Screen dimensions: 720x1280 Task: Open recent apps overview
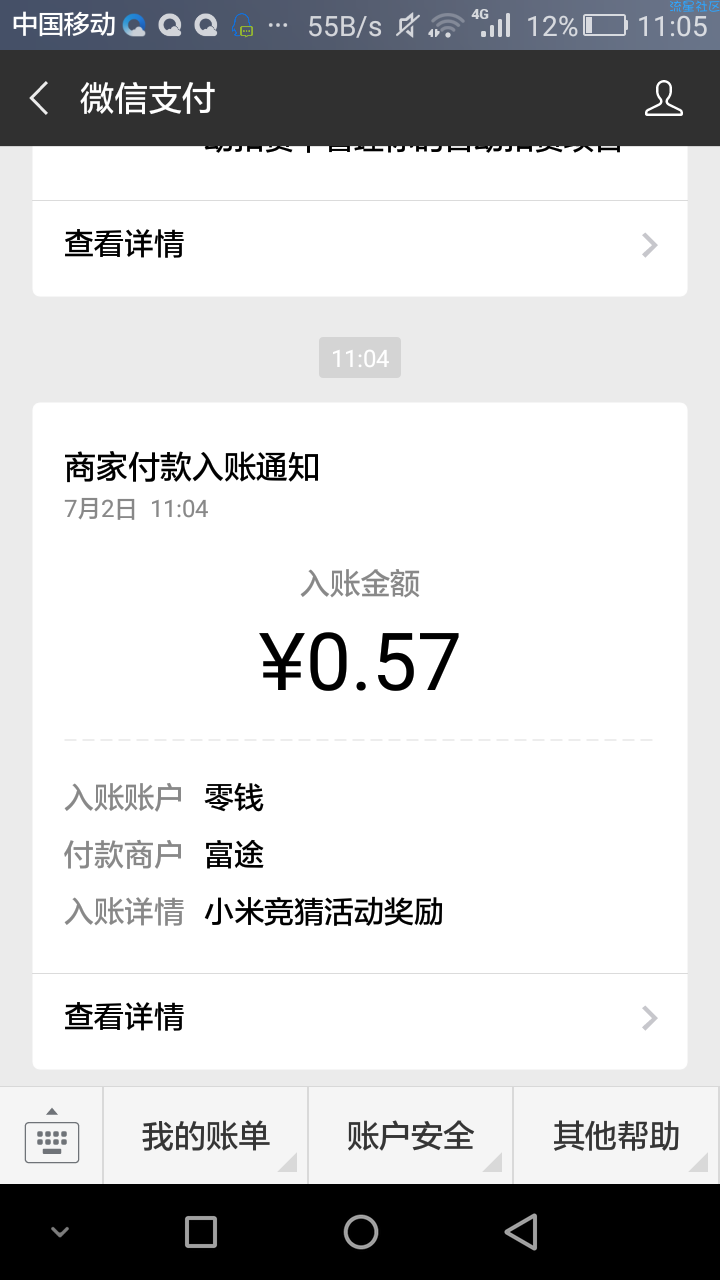(201, 1232)
